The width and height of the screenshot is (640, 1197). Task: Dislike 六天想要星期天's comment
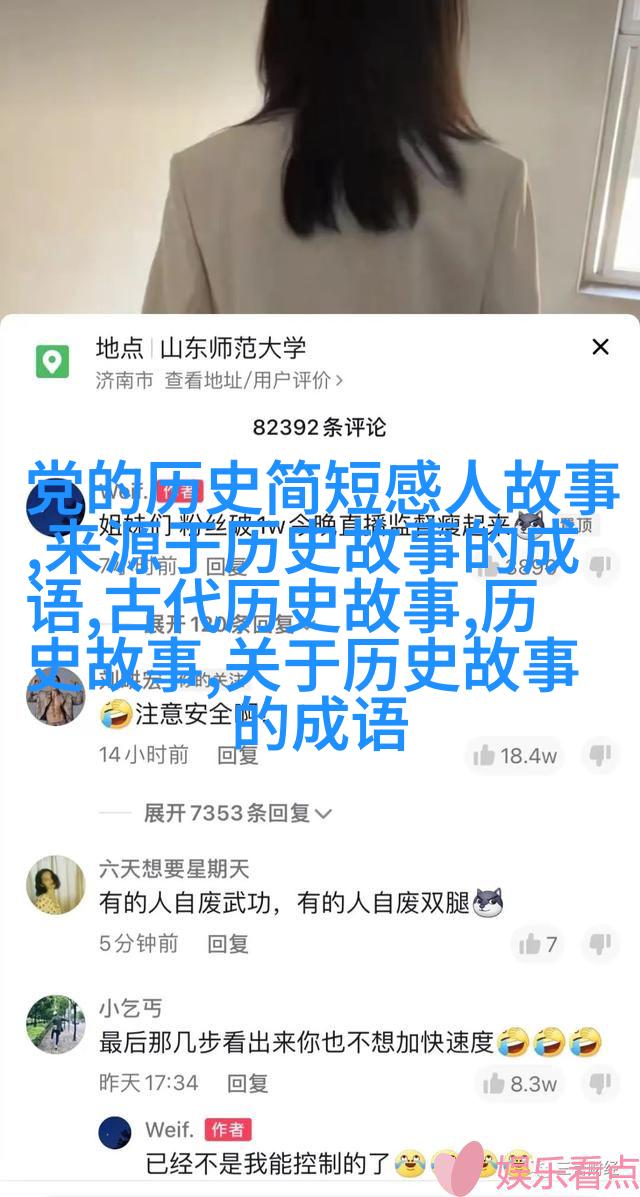600,943
